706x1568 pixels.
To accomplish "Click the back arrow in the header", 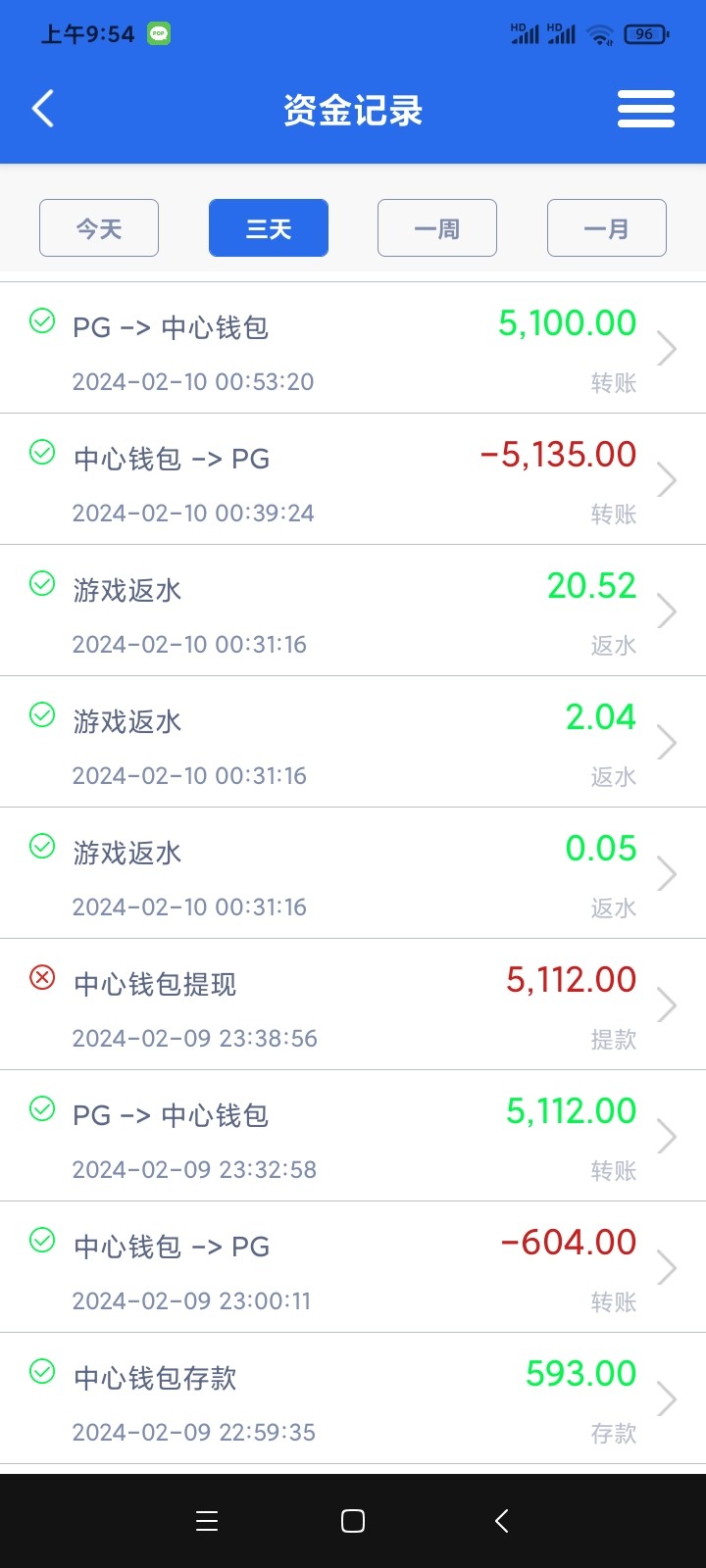I will coord(42,109).
